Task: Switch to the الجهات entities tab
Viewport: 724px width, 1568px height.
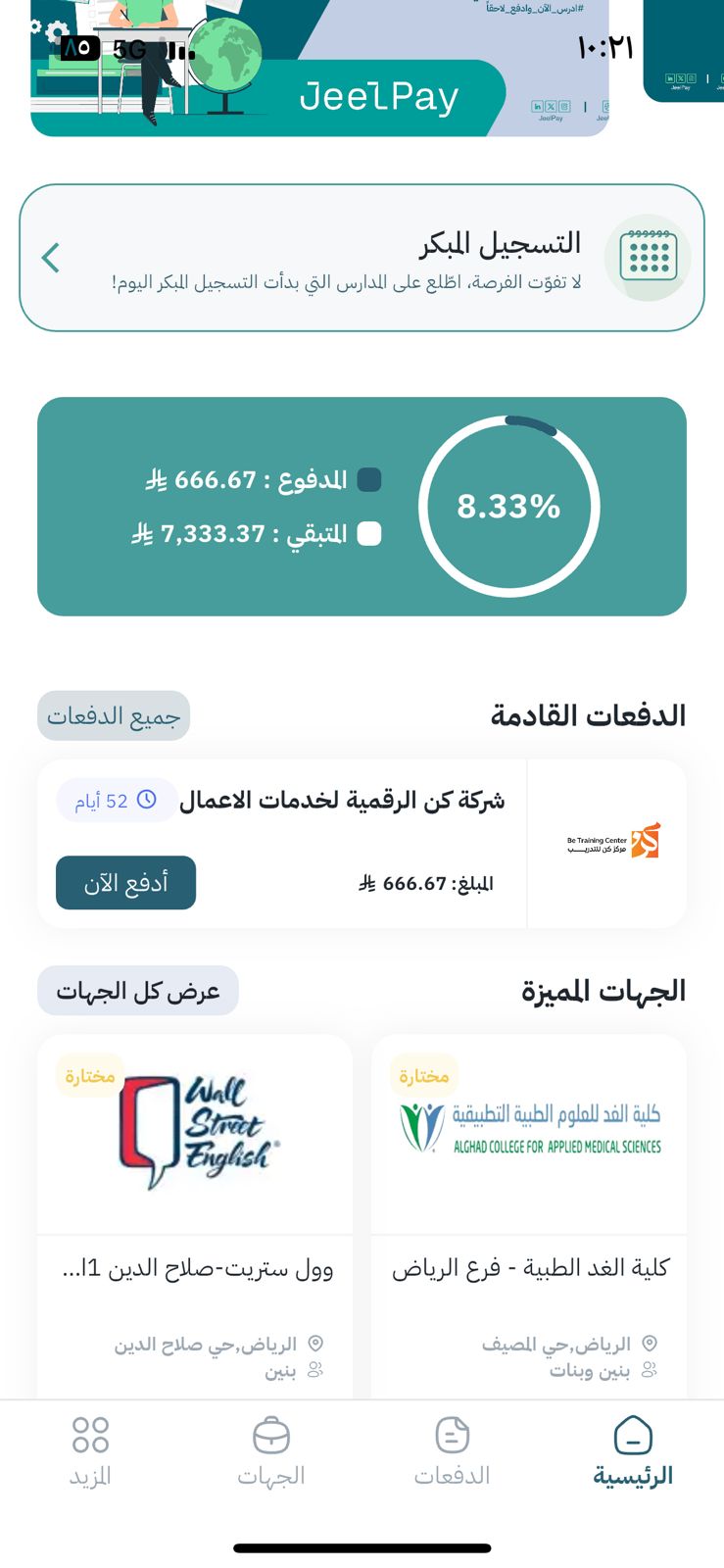Action: [x=271, y=1452]
